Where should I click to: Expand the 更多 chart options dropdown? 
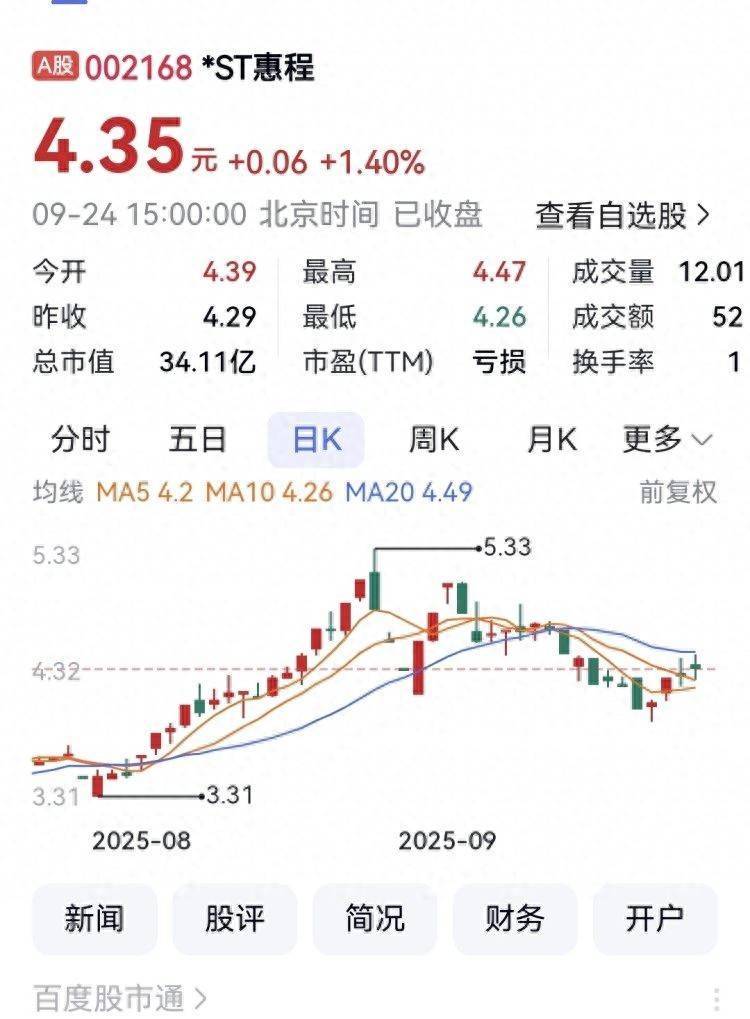[x=667, y=439]
